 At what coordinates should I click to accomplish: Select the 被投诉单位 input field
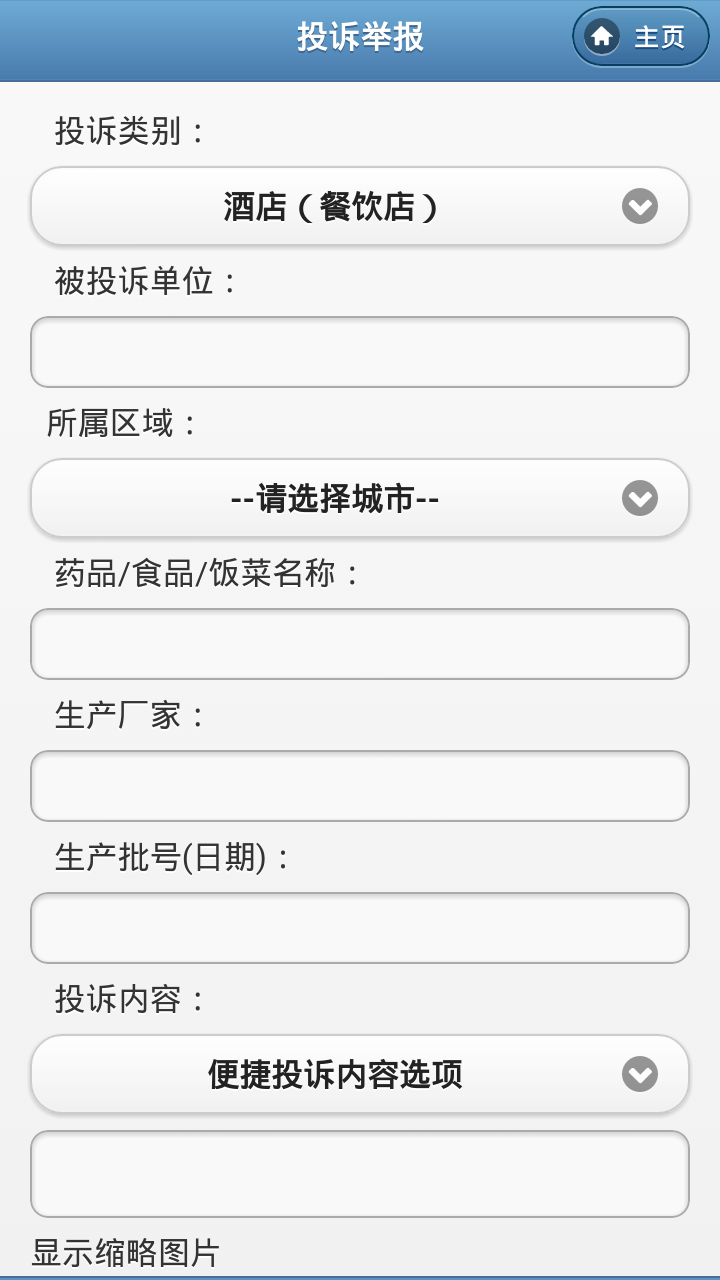point(358,352)
